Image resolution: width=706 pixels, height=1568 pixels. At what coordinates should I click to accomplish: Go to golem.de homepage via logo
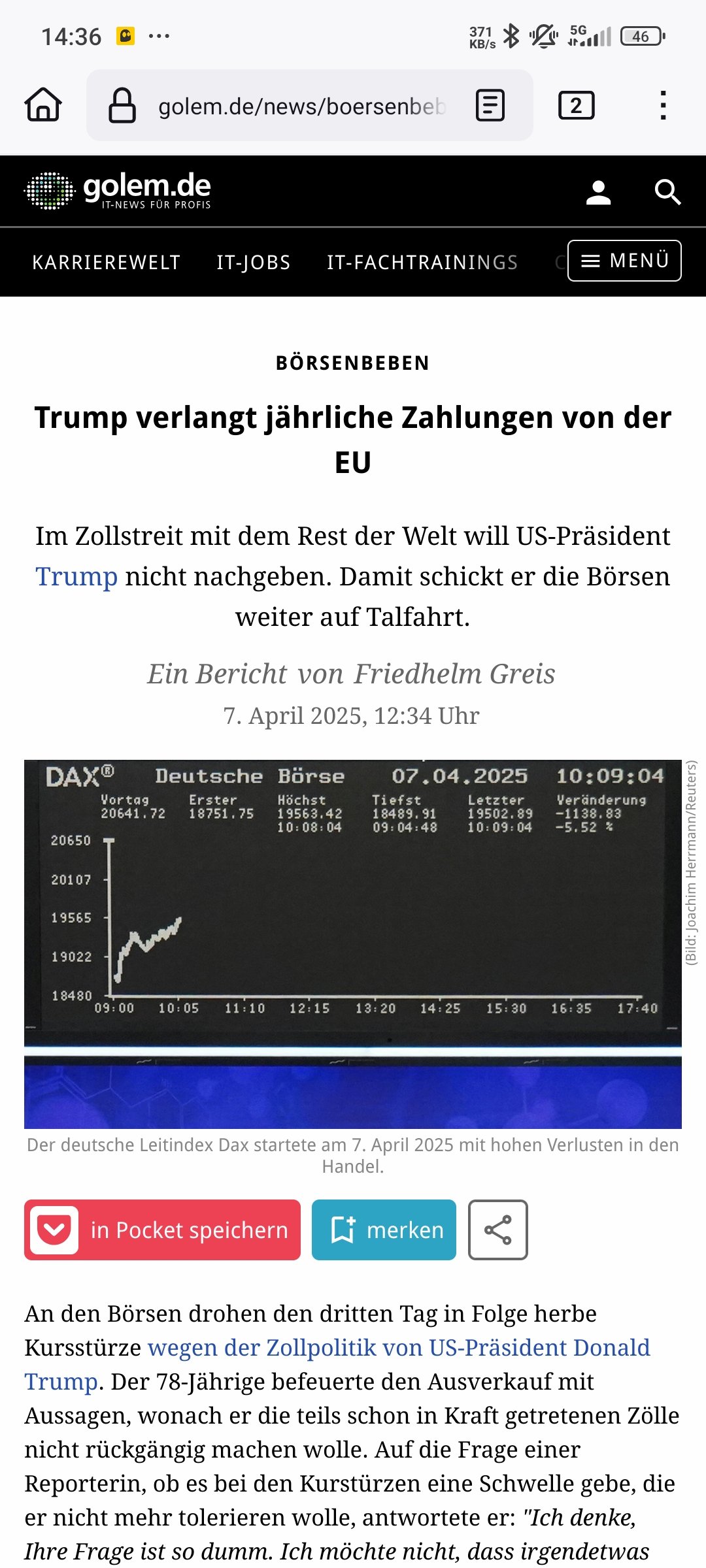(x=118, y=191)
